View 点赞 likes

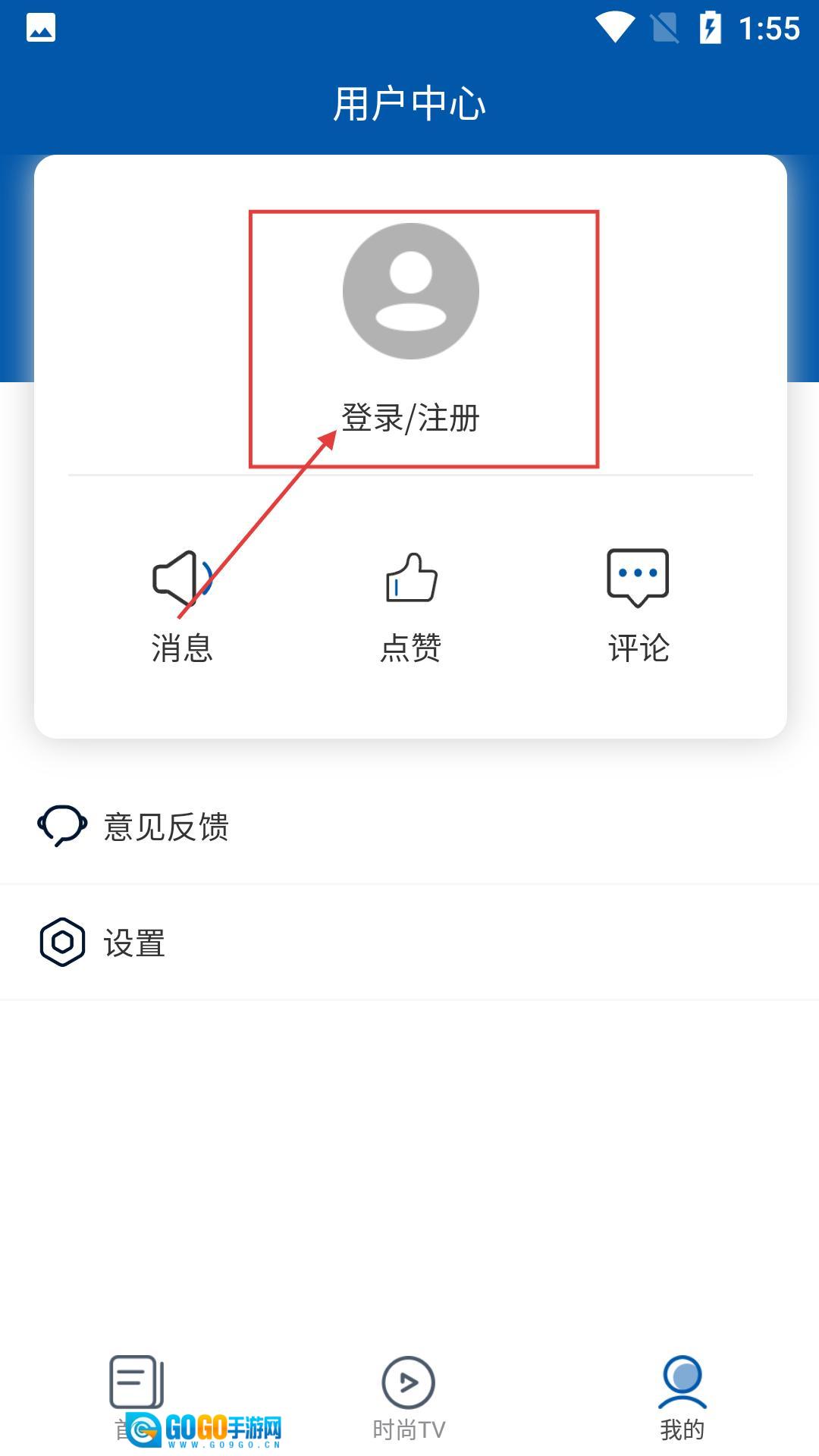tap(410, 605)
